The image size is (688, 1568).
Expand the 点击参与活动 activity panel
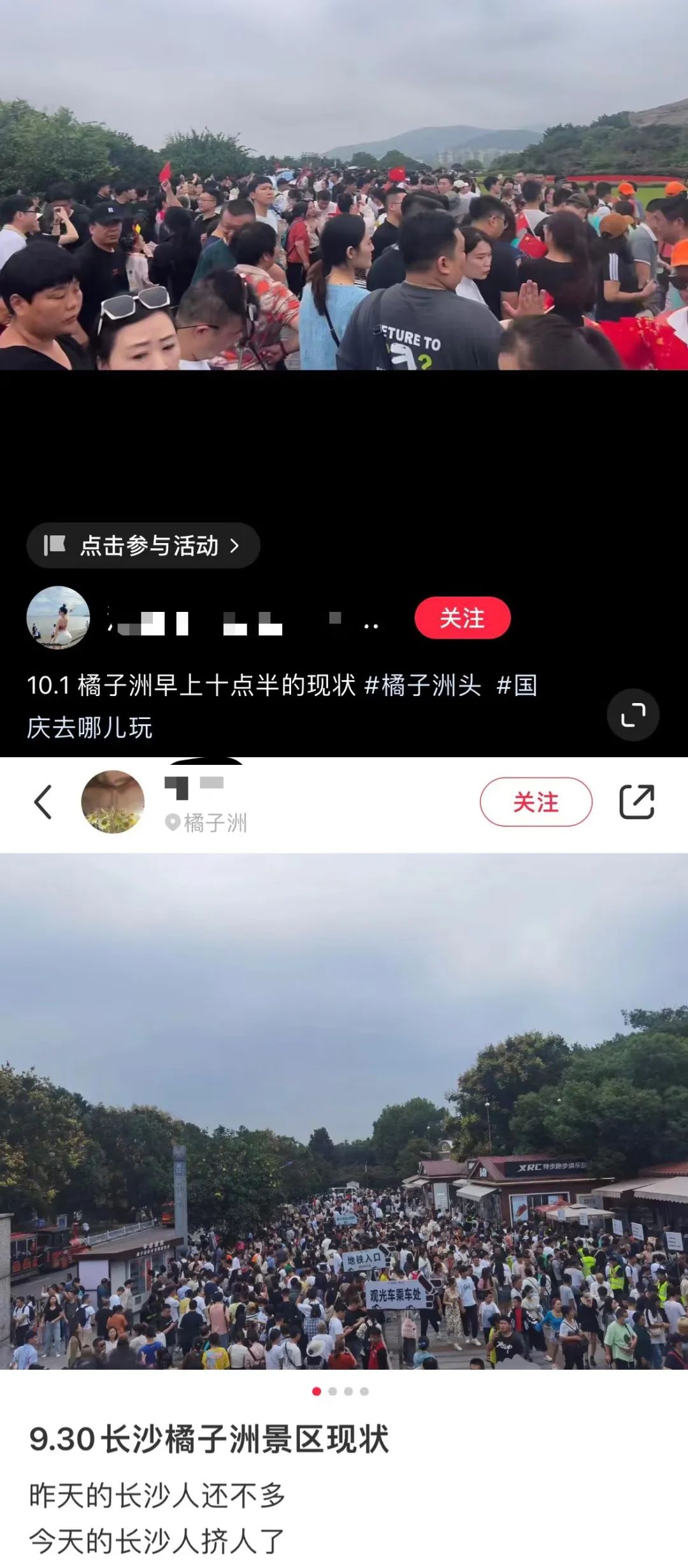pos(143,546)
